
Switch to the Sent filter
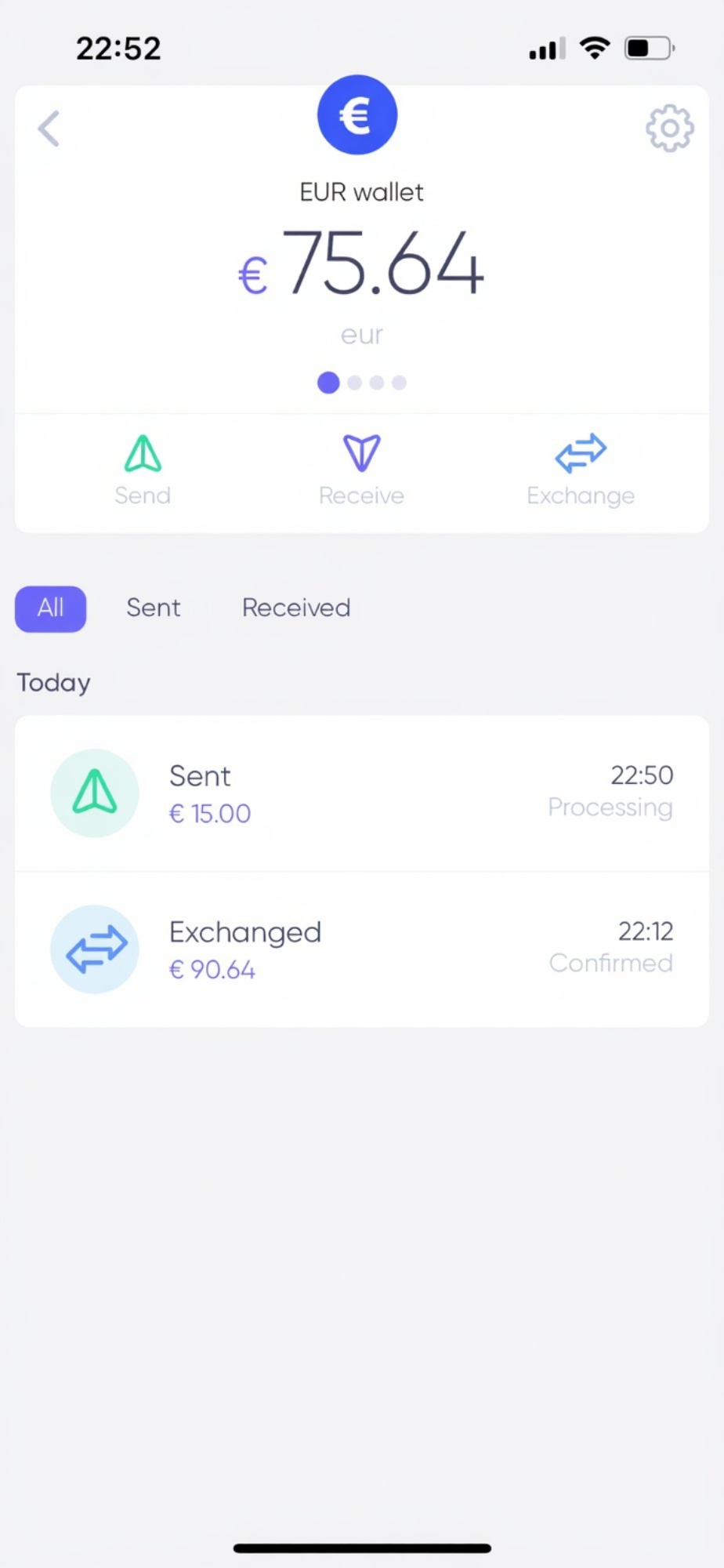click(154, 608)
